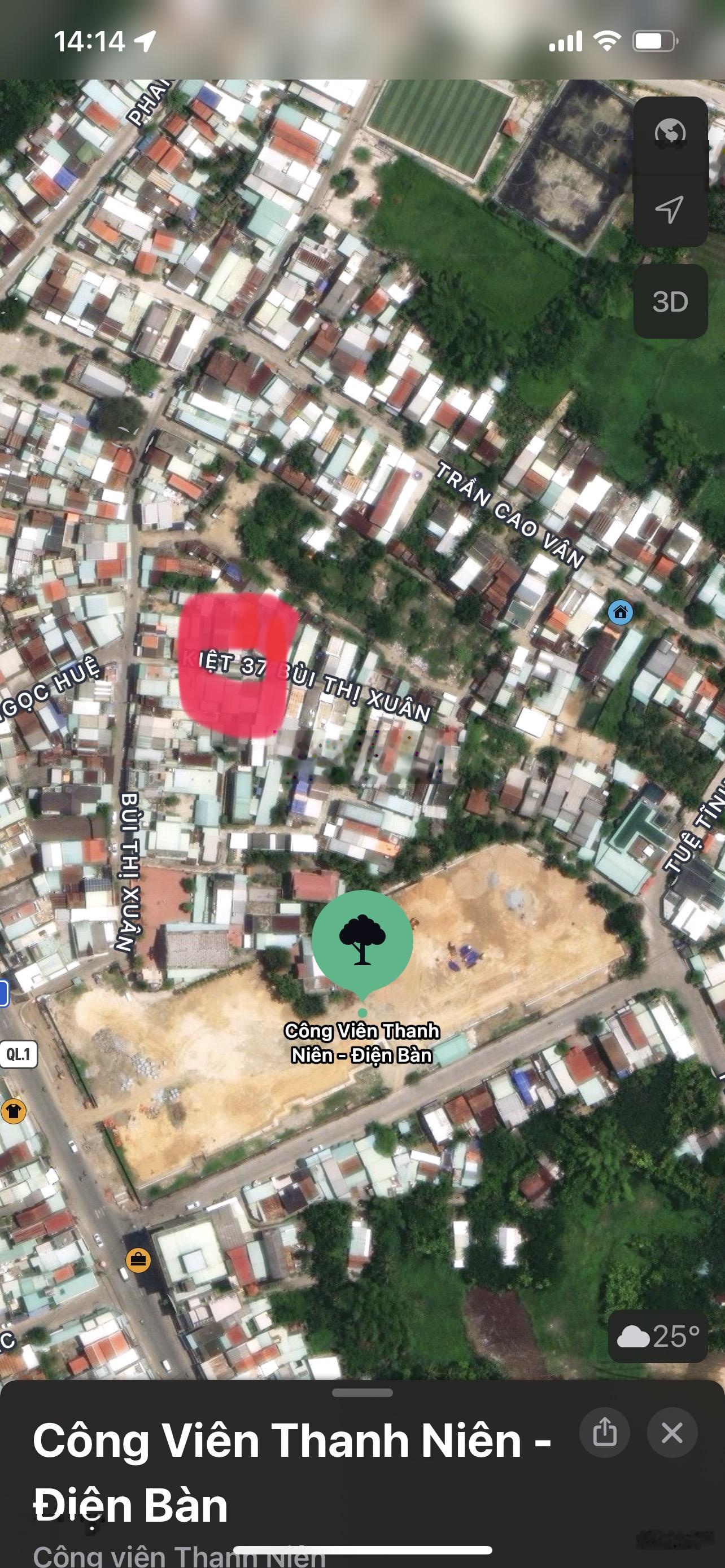The image size is (725, 1568).
Task: Expand the place card grab handle
Action: coord(362,1392)
